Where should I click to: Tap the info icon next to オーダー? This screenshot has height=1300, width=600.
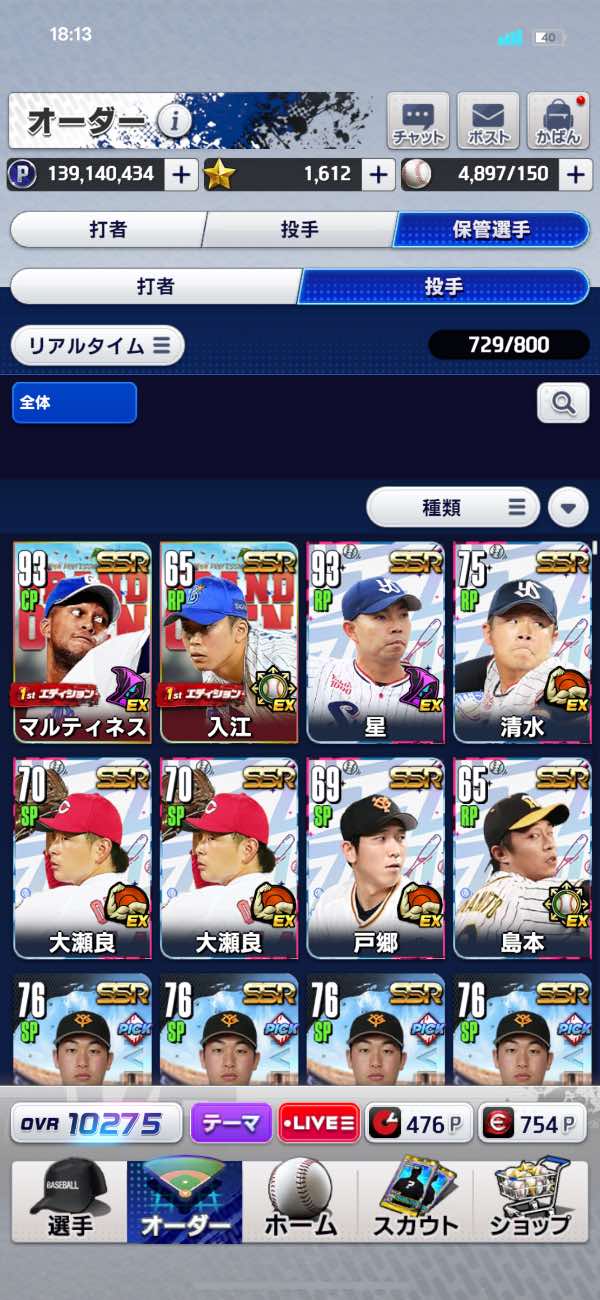(x=174, y=122)
